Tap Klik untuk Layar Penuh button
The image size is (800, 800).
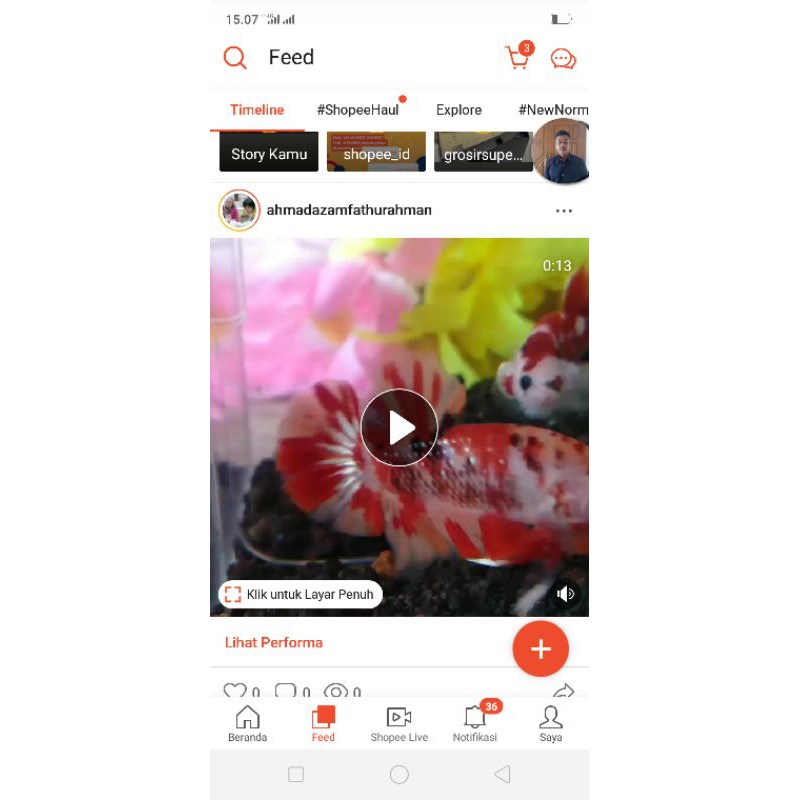click(300, 594)
